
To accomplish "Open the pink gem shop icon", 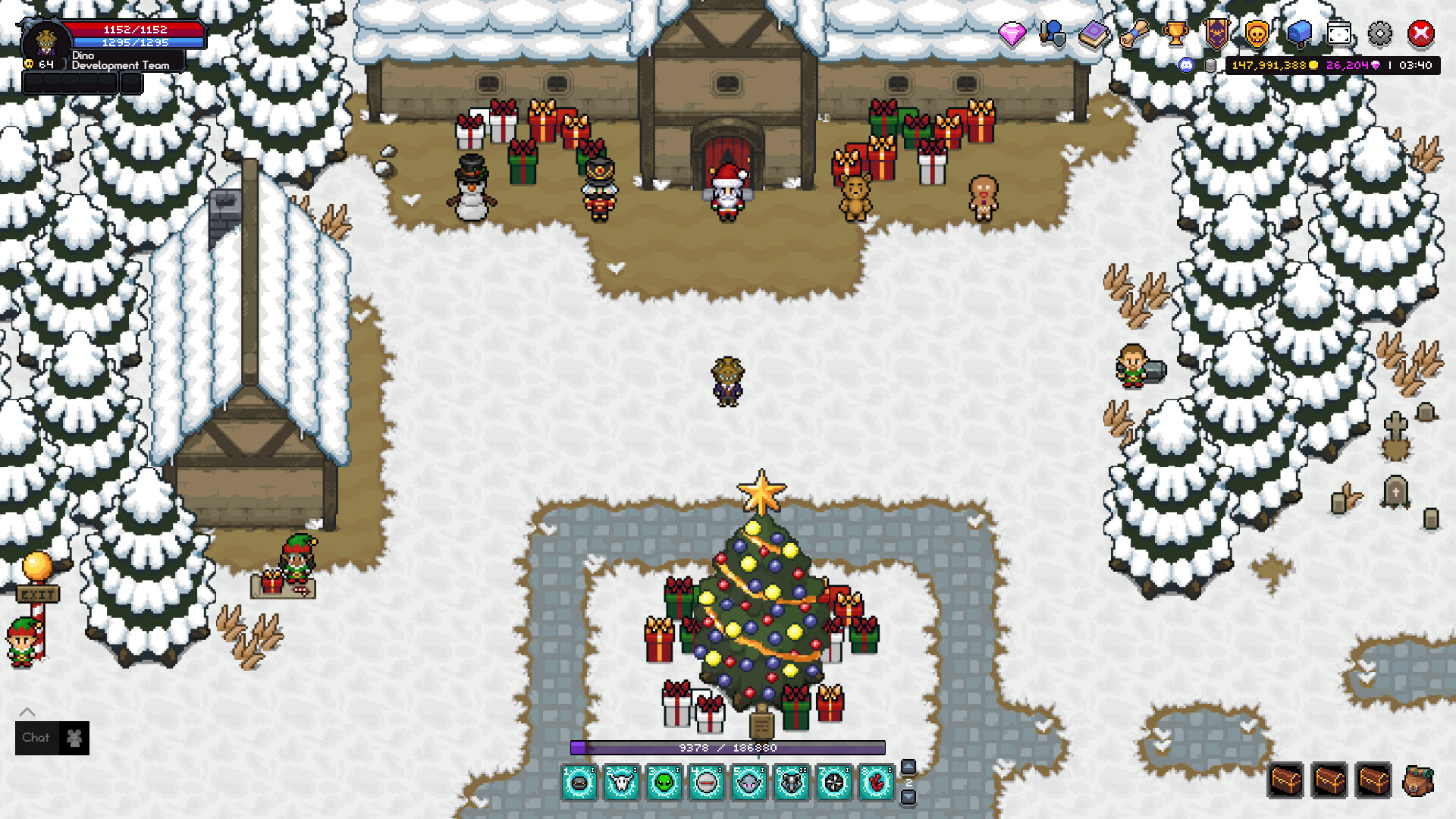I will click(1012, 34).
